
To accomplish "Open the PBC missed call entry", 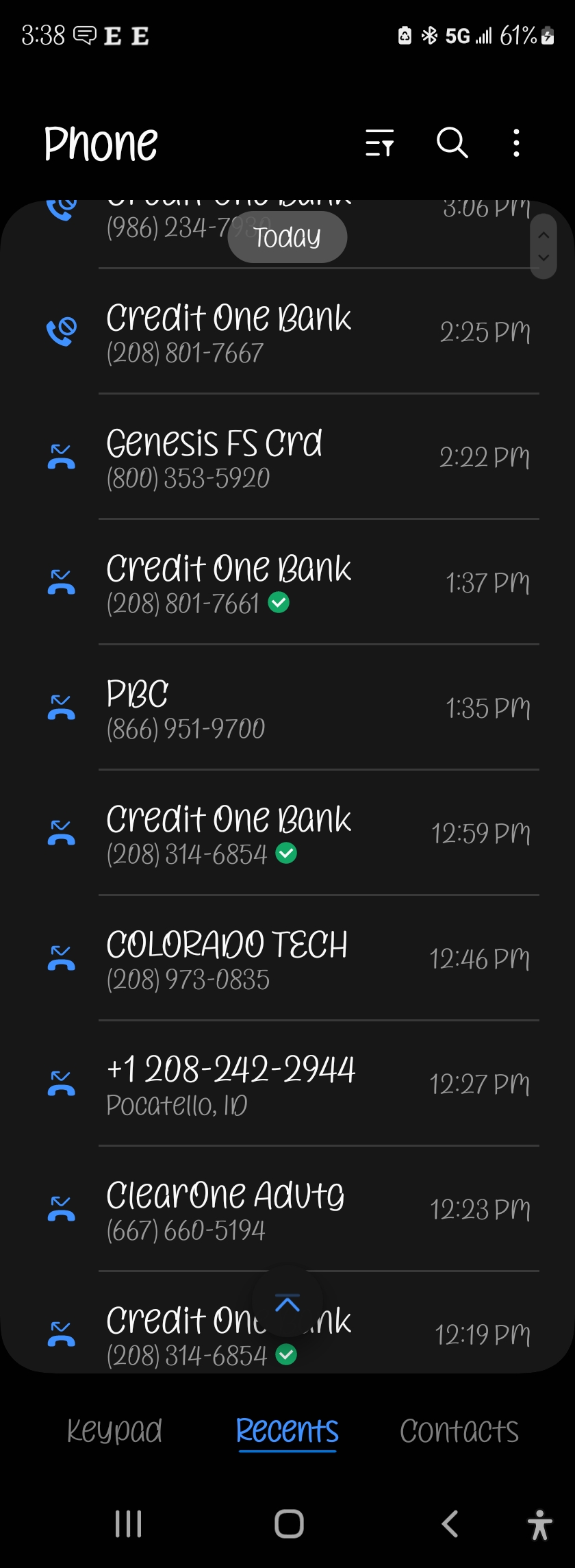I will click(287, 708).
